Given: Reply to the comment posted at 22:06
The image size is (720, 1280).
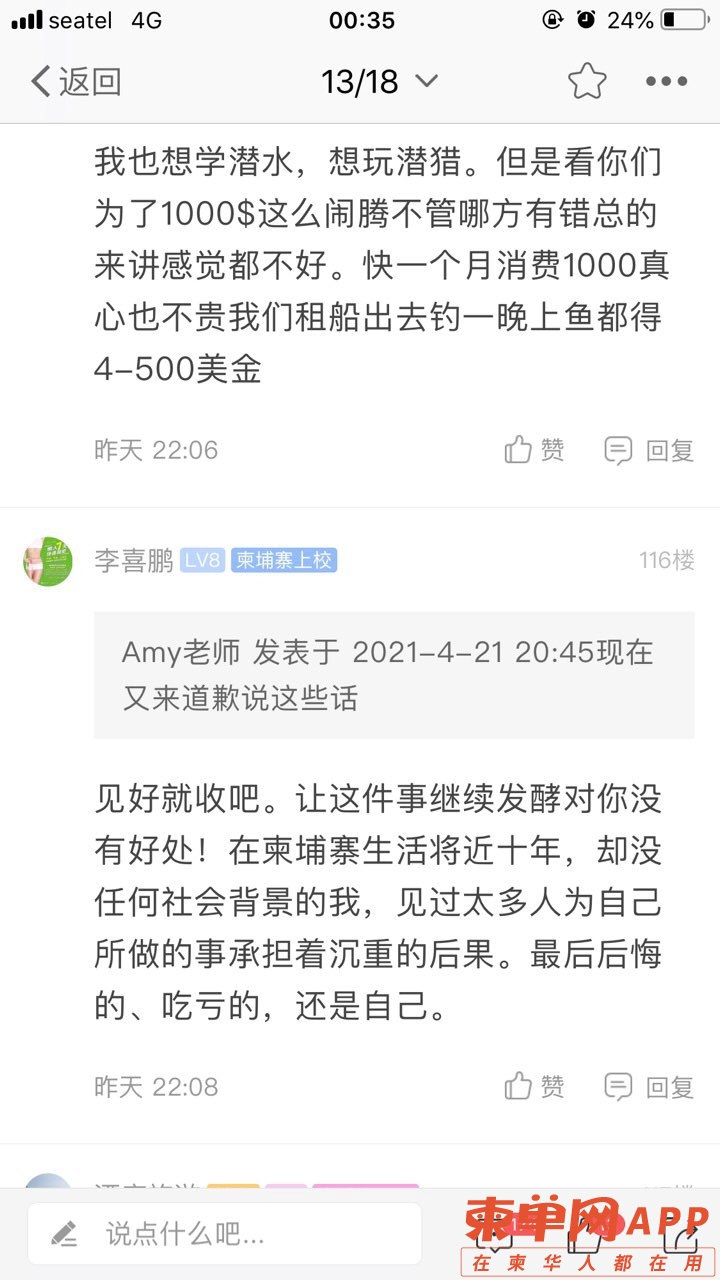Looking at the screenshot, I should click(x=649, y=450).
